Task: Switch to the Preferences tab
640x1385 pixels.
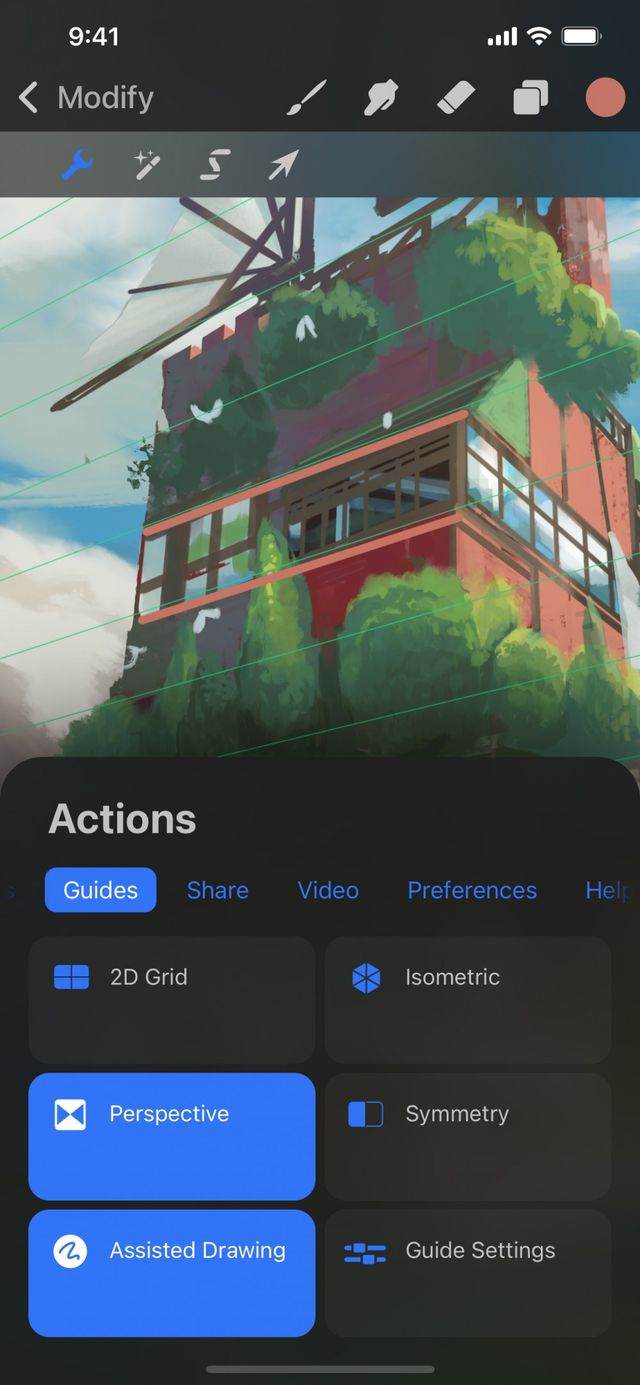Action: coord(472,890)
